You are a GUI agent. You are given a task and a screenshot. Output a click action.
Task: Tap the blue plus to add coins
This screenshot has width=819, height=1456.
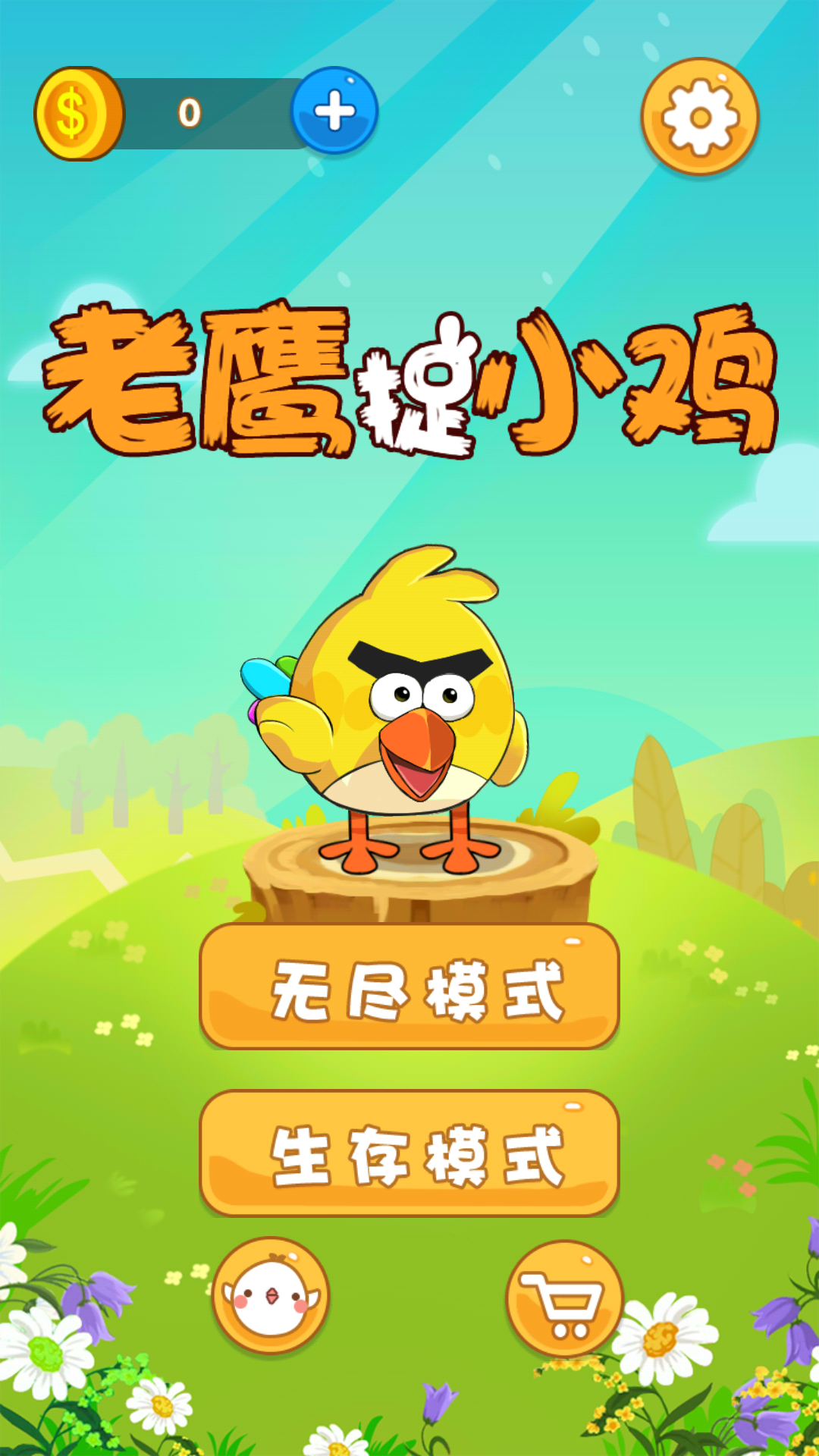tap(334, 111)
